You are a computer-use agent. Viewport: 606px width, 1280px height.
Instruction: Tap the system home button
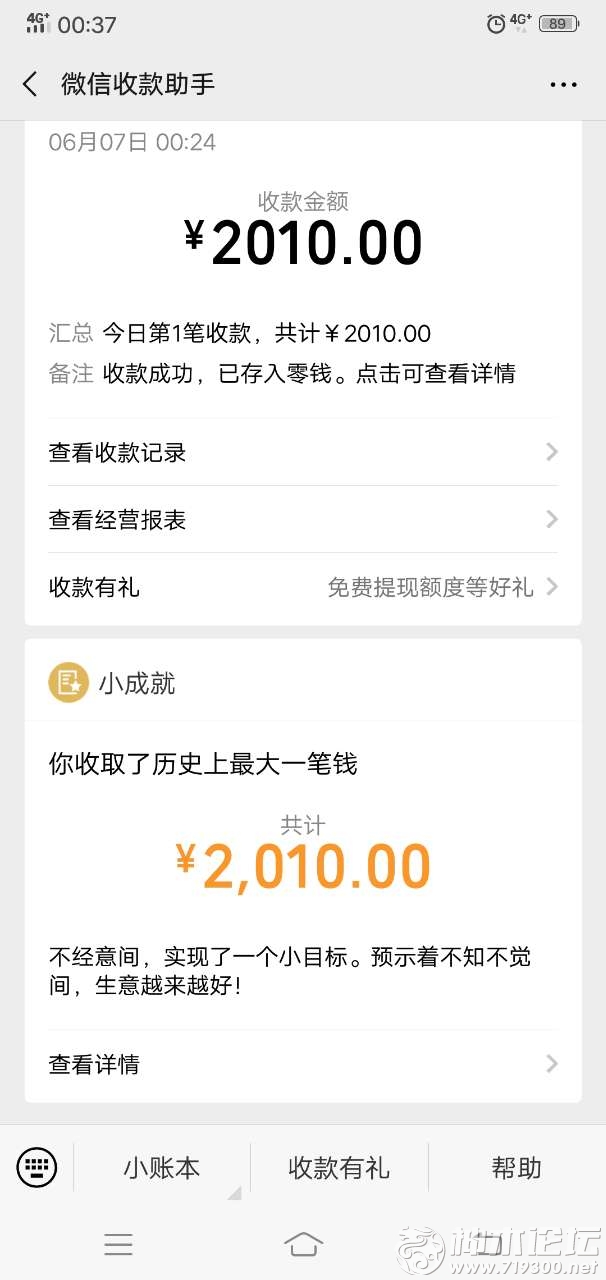point(303,1244)
